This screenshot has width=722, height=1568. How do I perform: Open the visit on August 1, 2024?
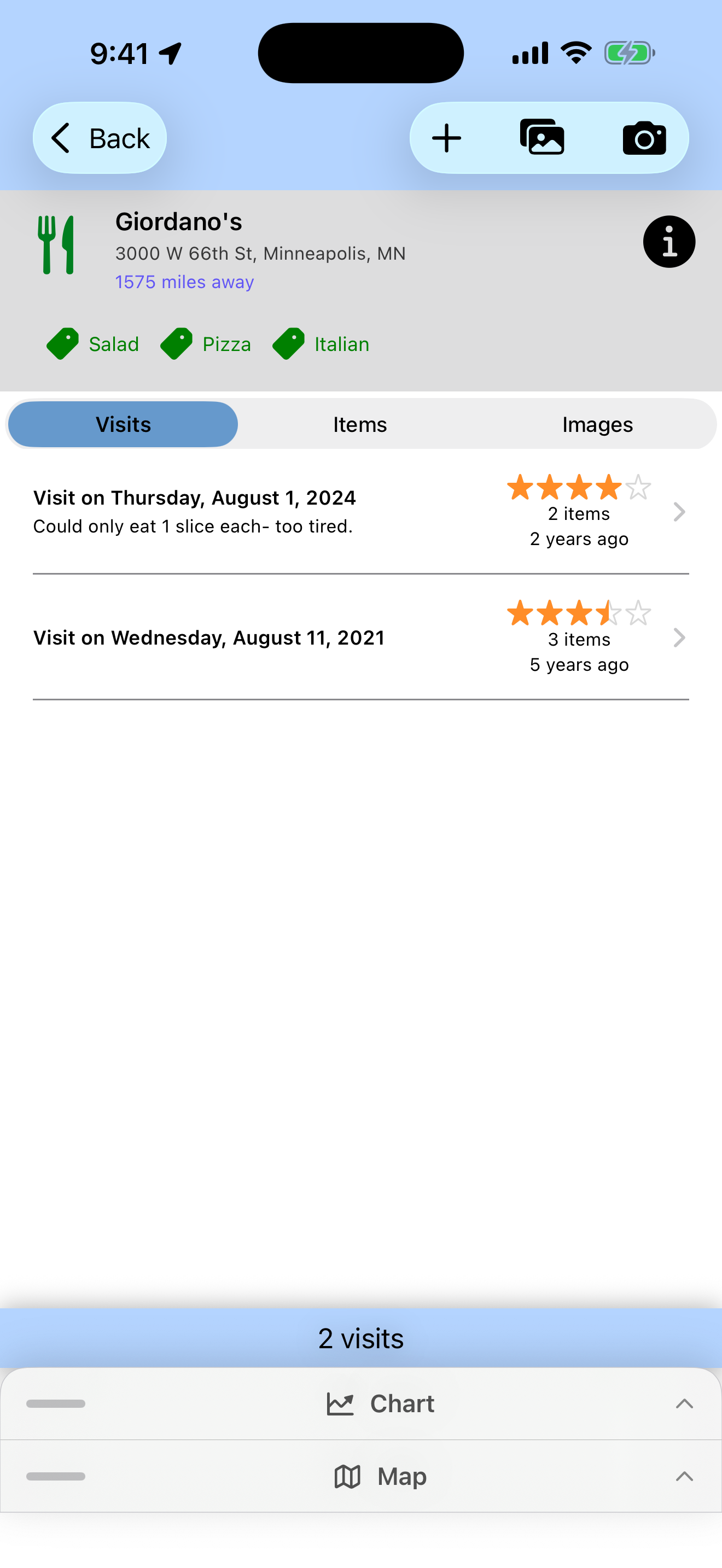coord(360,512)
